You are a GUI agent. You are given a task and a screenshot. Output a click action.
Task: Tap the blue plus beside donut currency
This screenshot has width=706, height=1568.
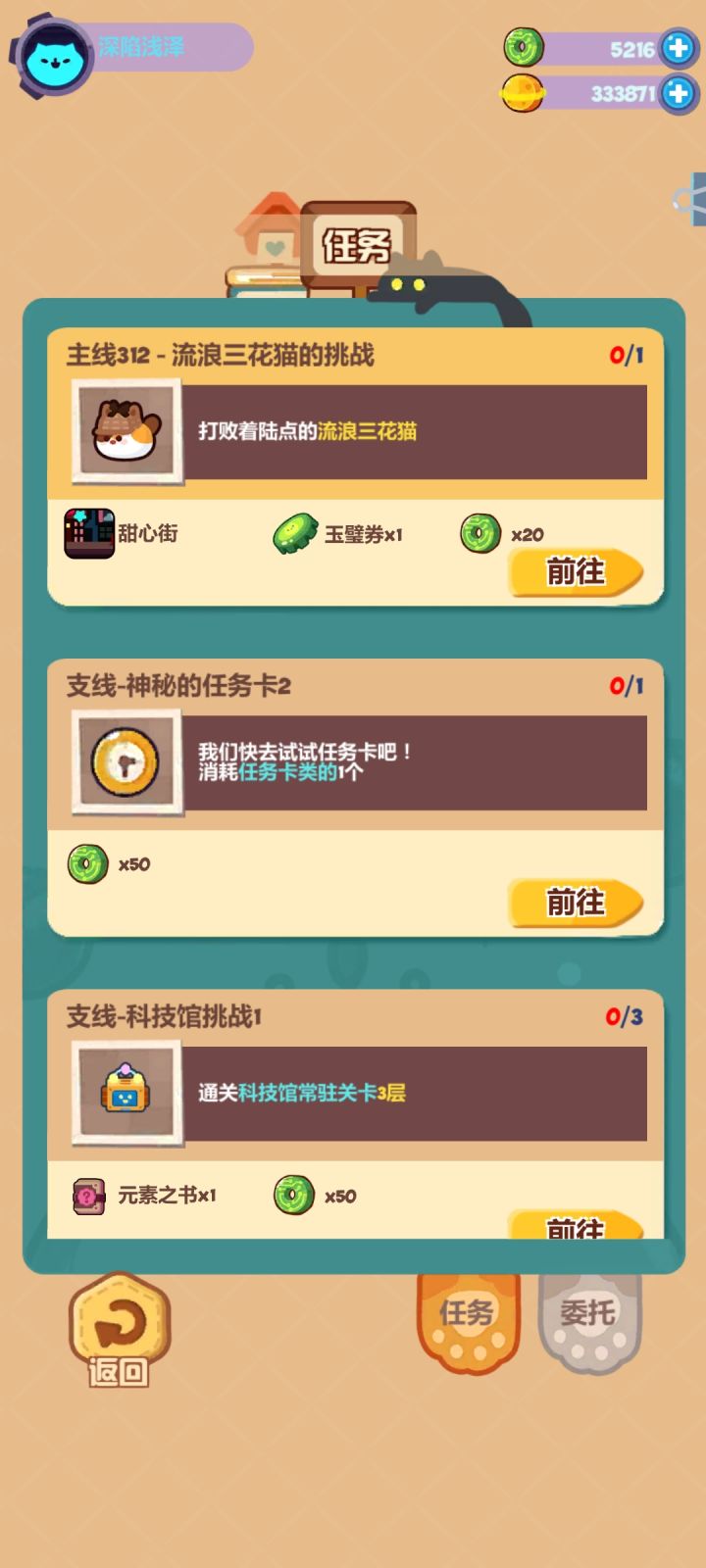(677, 46)
